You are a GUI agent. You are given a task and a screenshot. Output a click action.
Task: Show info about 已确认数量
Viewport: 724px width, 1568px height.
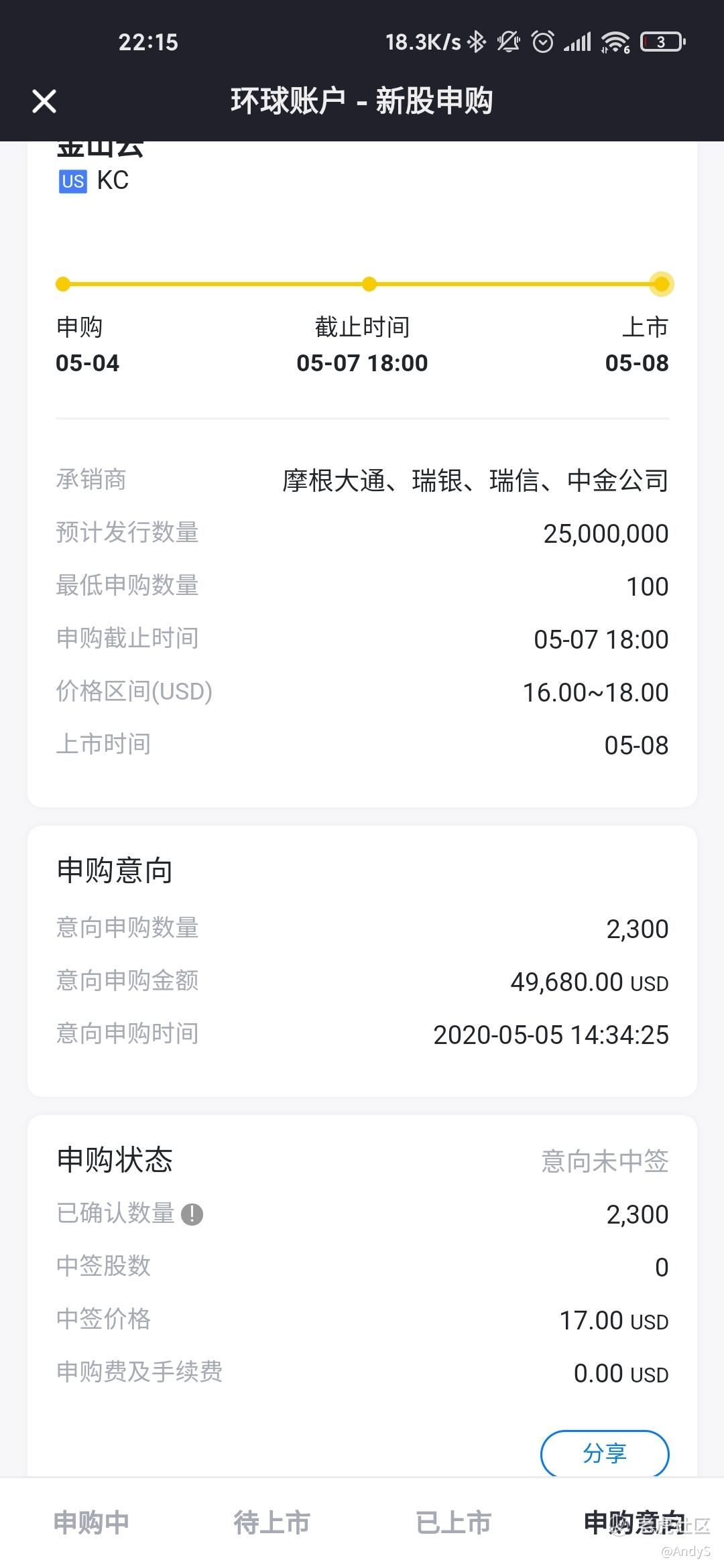(192, 1214)
